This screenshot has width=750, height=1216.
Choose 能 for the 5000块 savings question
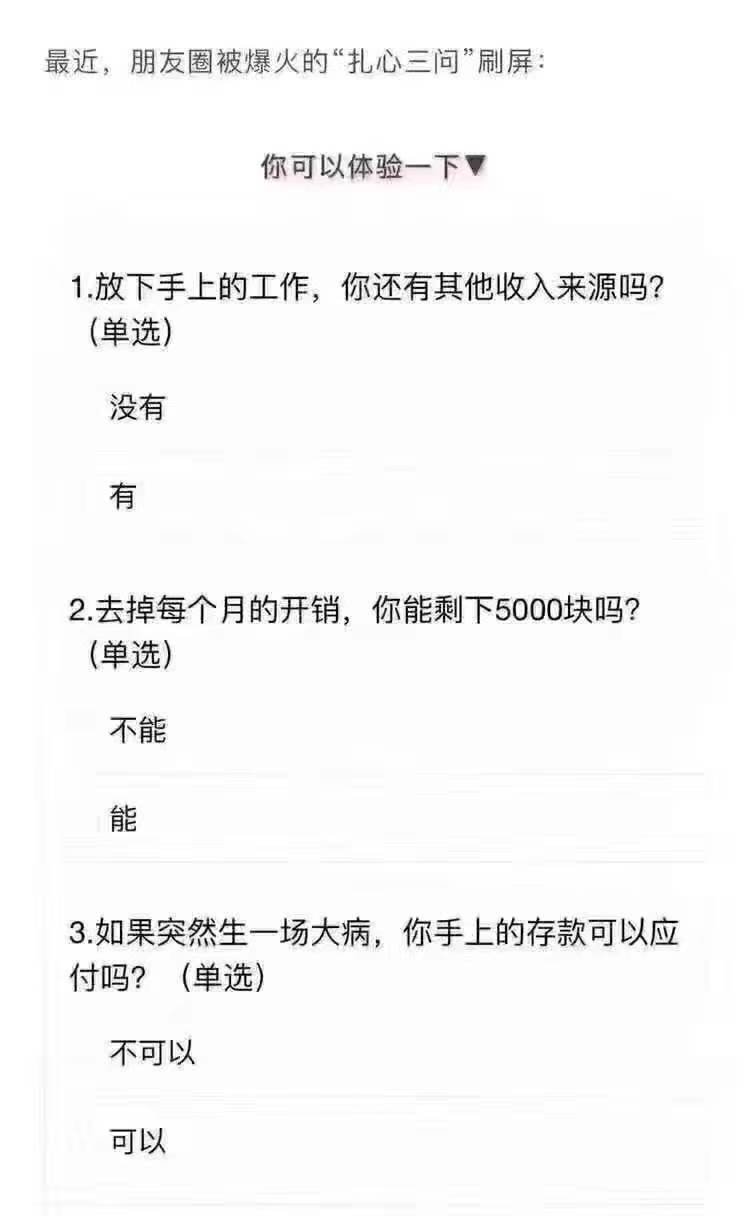[123, 819]
